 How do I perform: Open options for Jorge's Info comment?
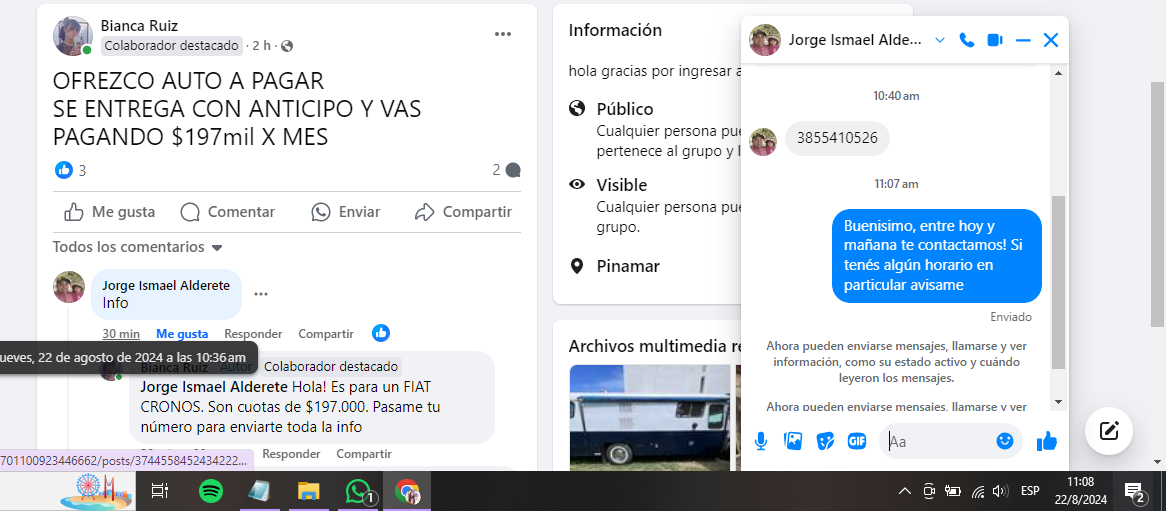(x=261, y=294)
